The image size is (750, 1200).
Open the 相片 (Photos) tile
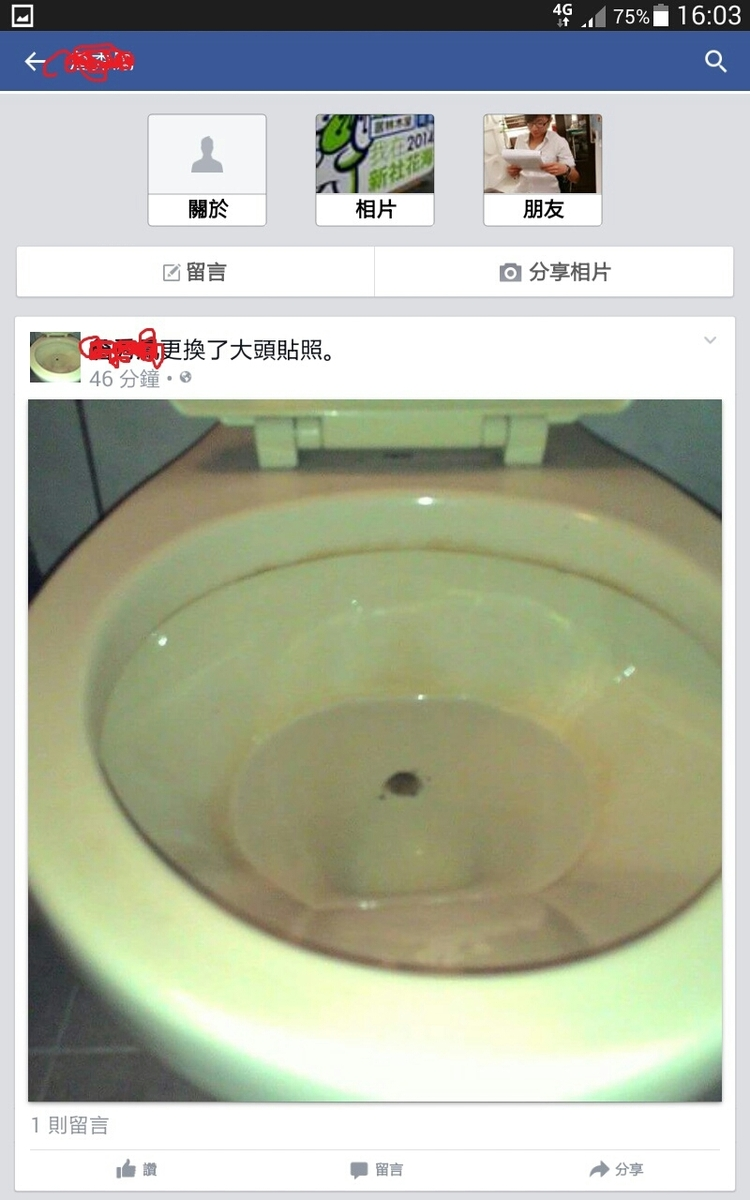tap(375, 170)
